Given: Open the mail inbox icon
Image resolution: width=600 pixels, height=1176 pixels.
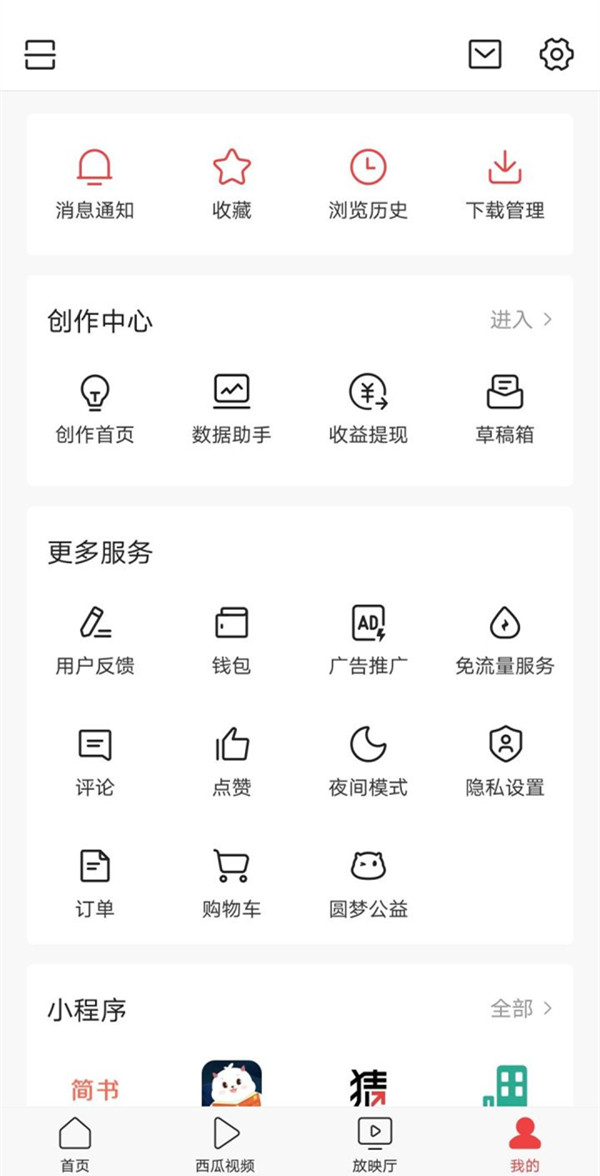Looking at the screenshot, I should point(485,54).
